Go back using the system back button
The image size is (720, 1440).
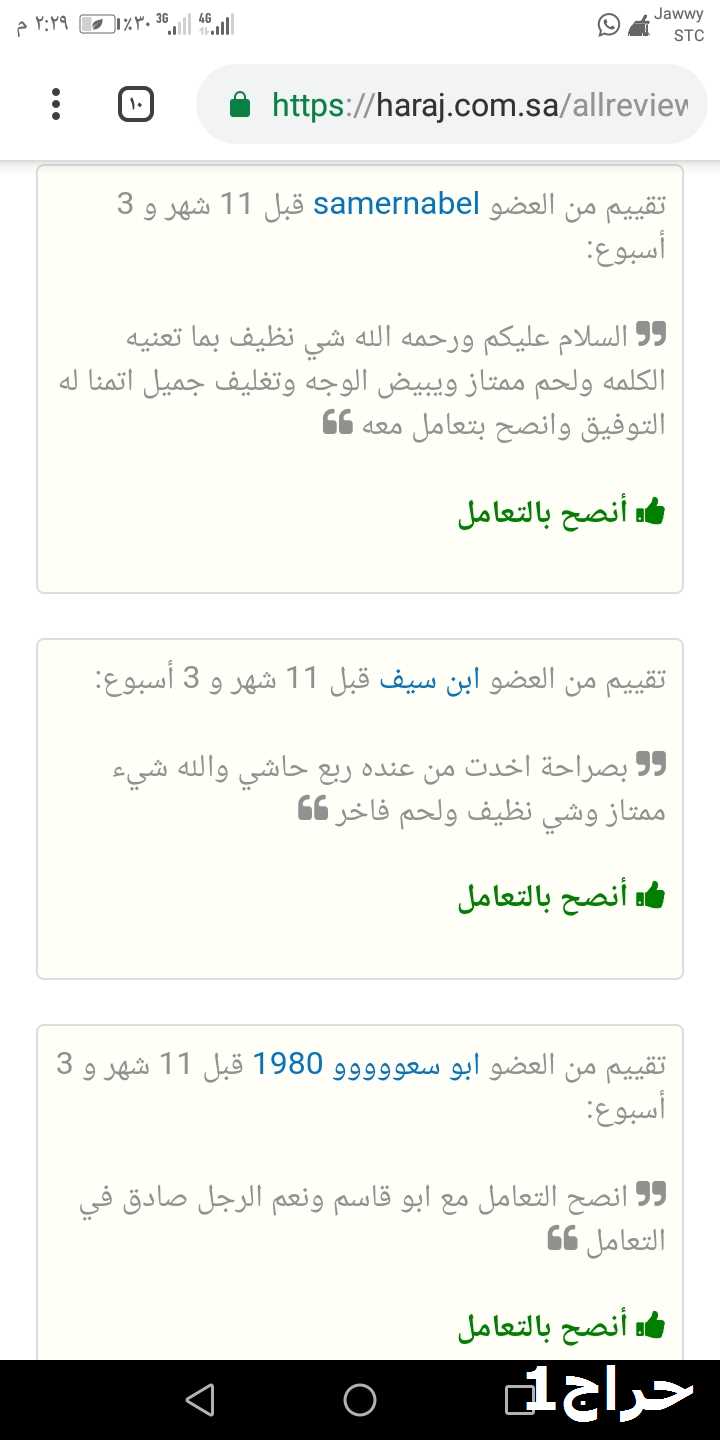click(x=200, y=1400)
